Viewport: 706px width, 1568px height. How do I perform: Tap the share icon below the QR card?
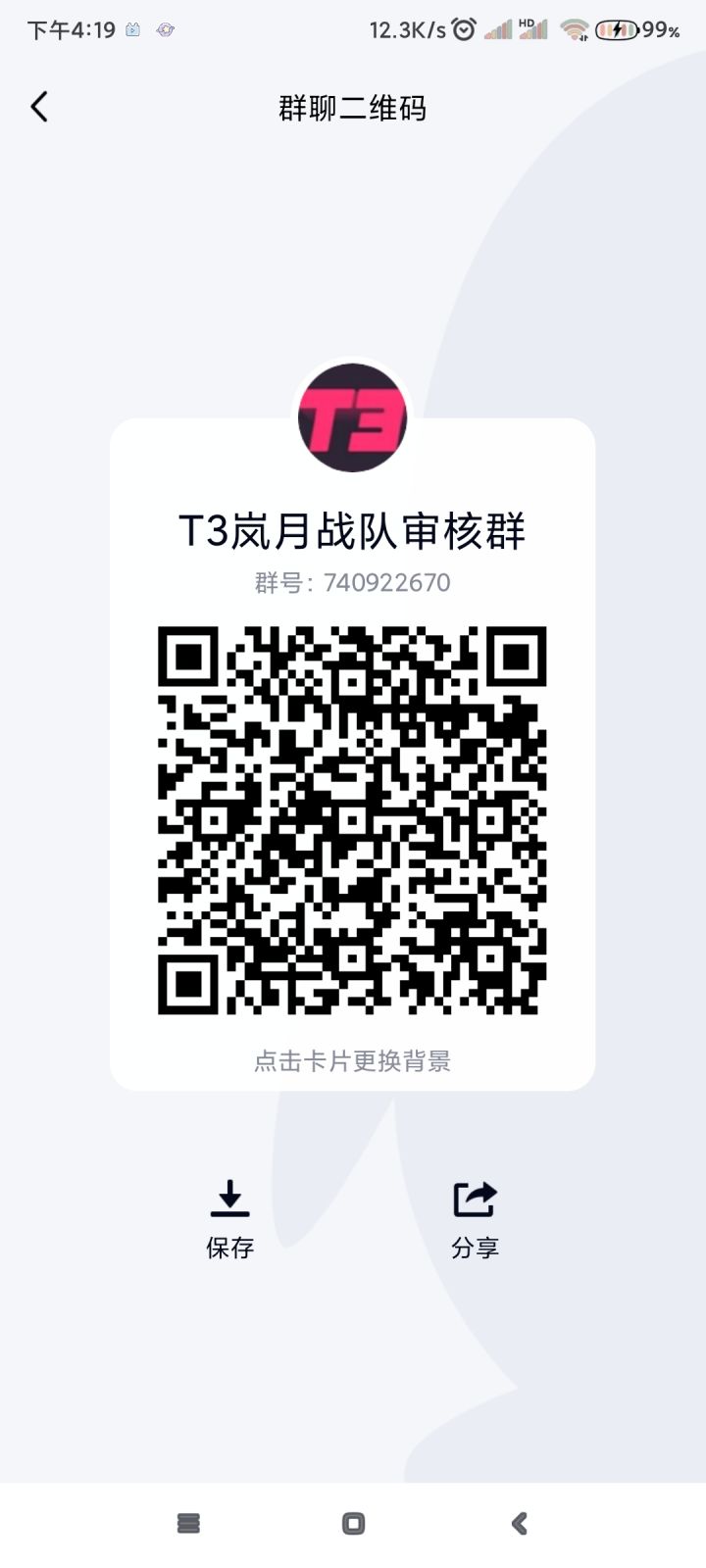475,1198
